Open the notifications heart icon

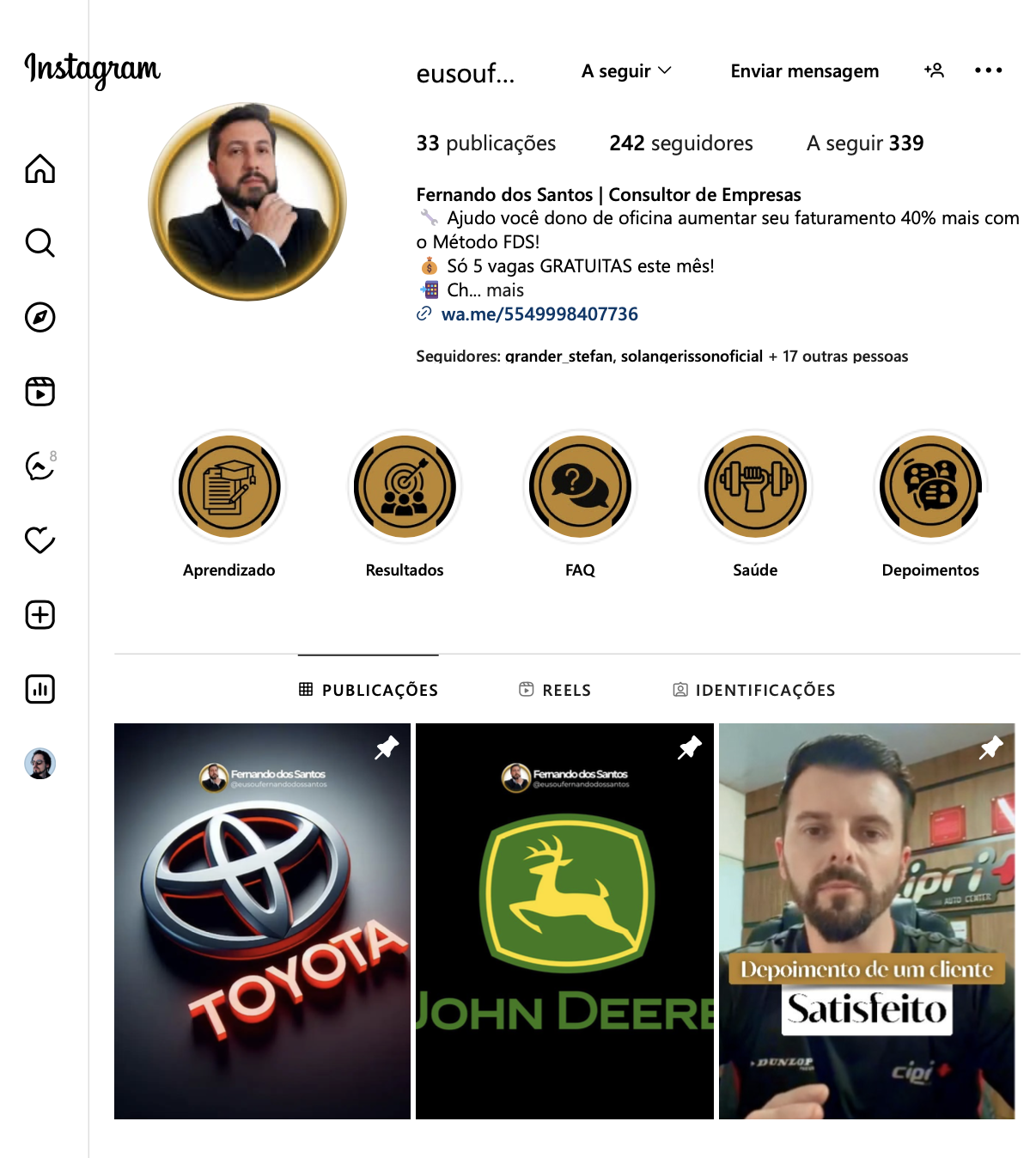[40, 540]
